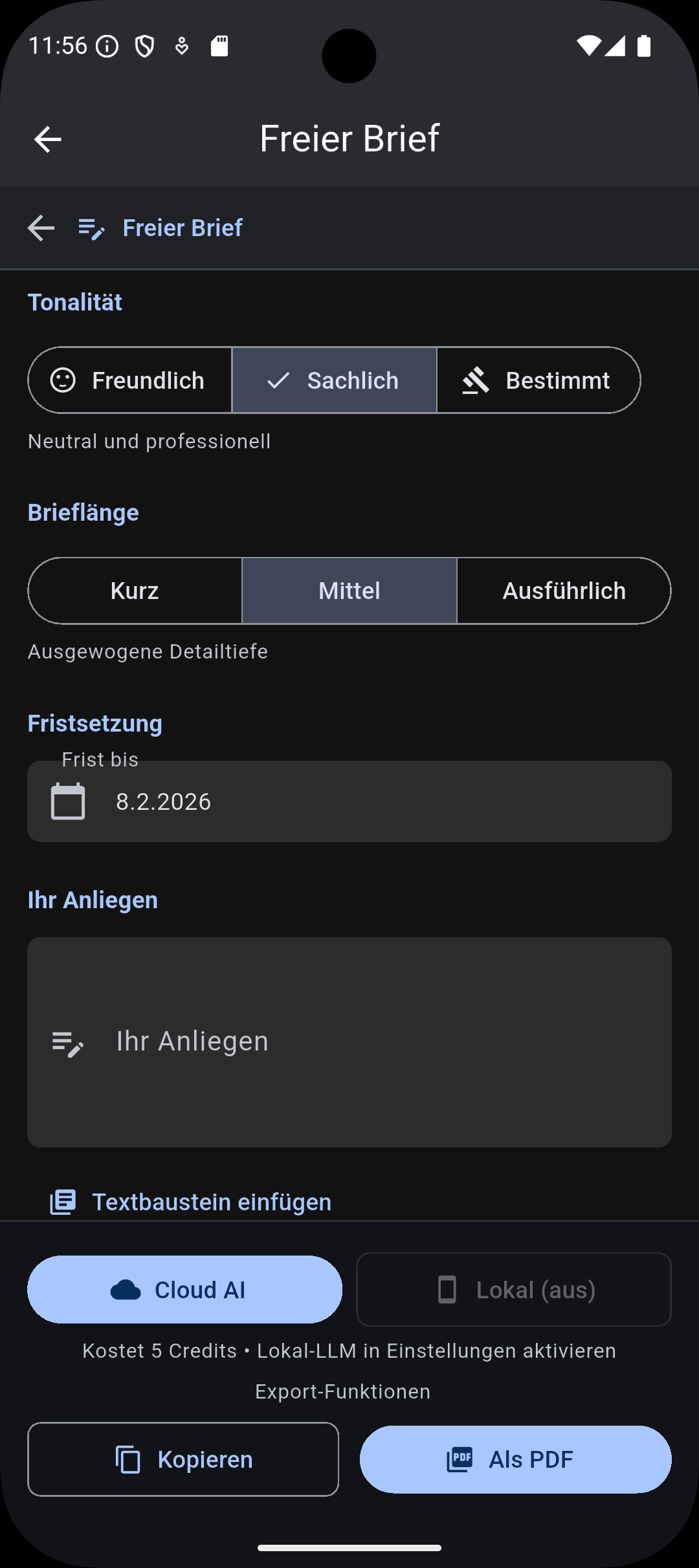
Task: Open the calendar icon beside the date
Action: point(67,801)
